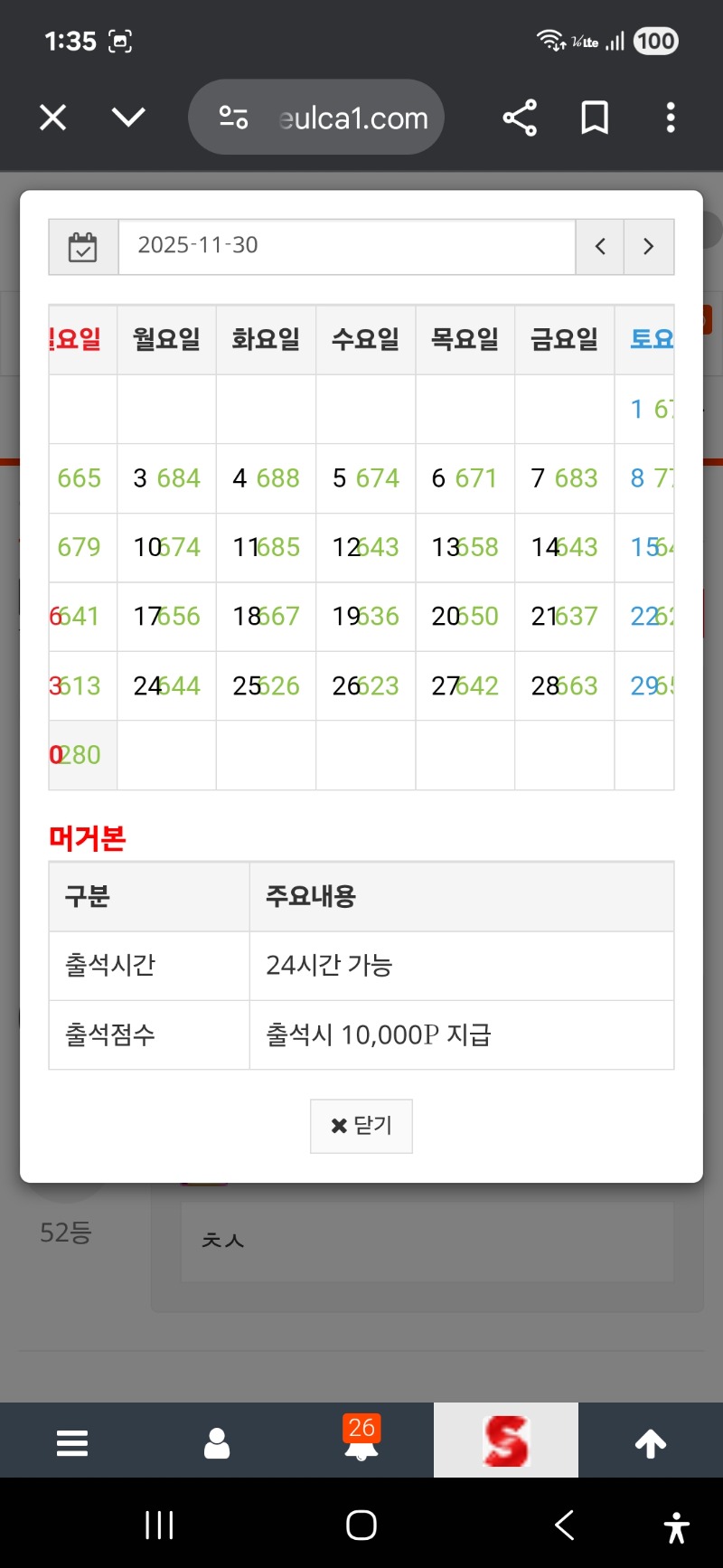This screenshot has height=1568, width=723.
Task: Open the notifications bell with 26 badge
Action: click(361, 1442)
